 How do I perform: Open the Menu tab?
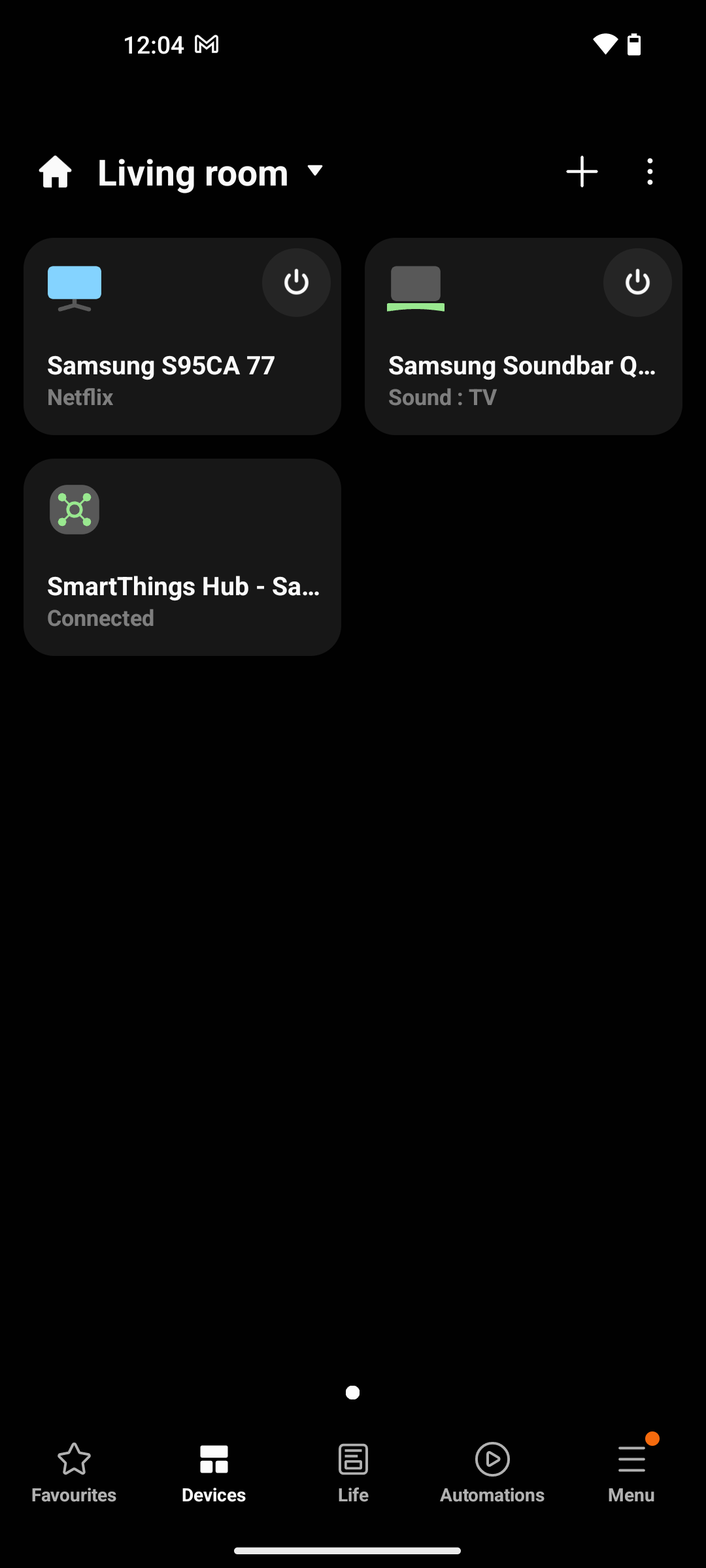pyautogui.click(x=631, y=1473)
